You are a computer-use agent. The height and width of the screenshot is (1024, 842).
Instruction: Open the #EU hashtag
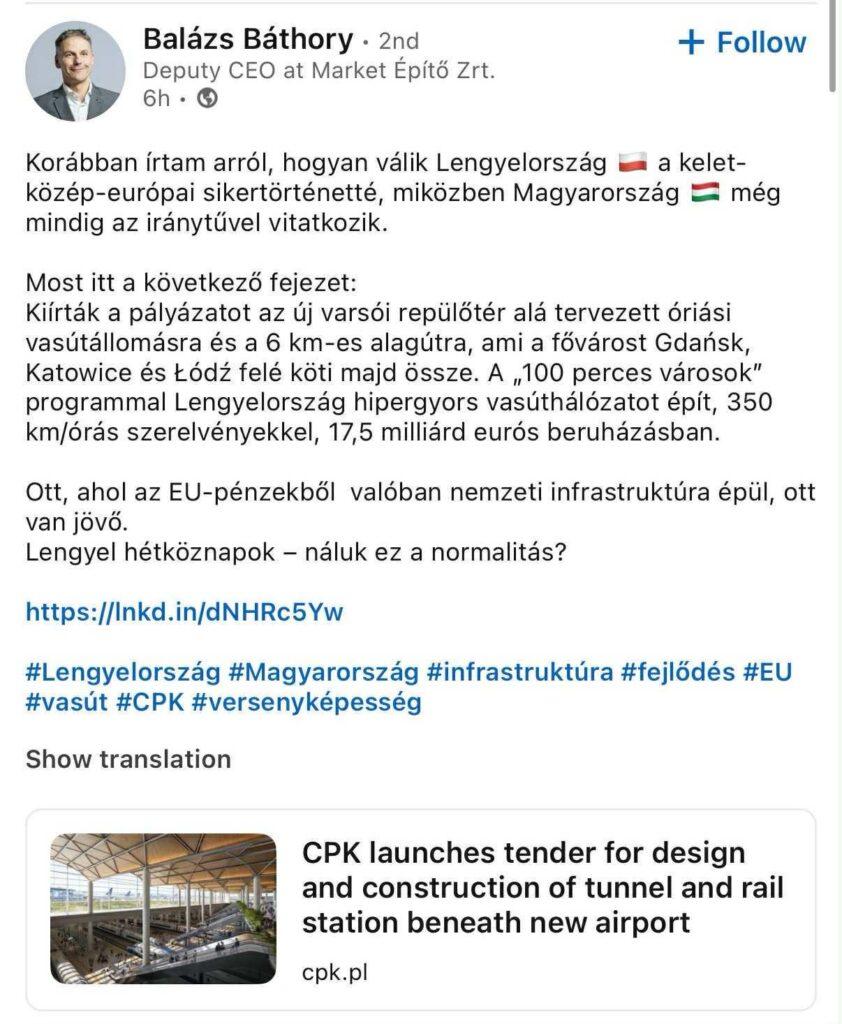tap(767, 671)
